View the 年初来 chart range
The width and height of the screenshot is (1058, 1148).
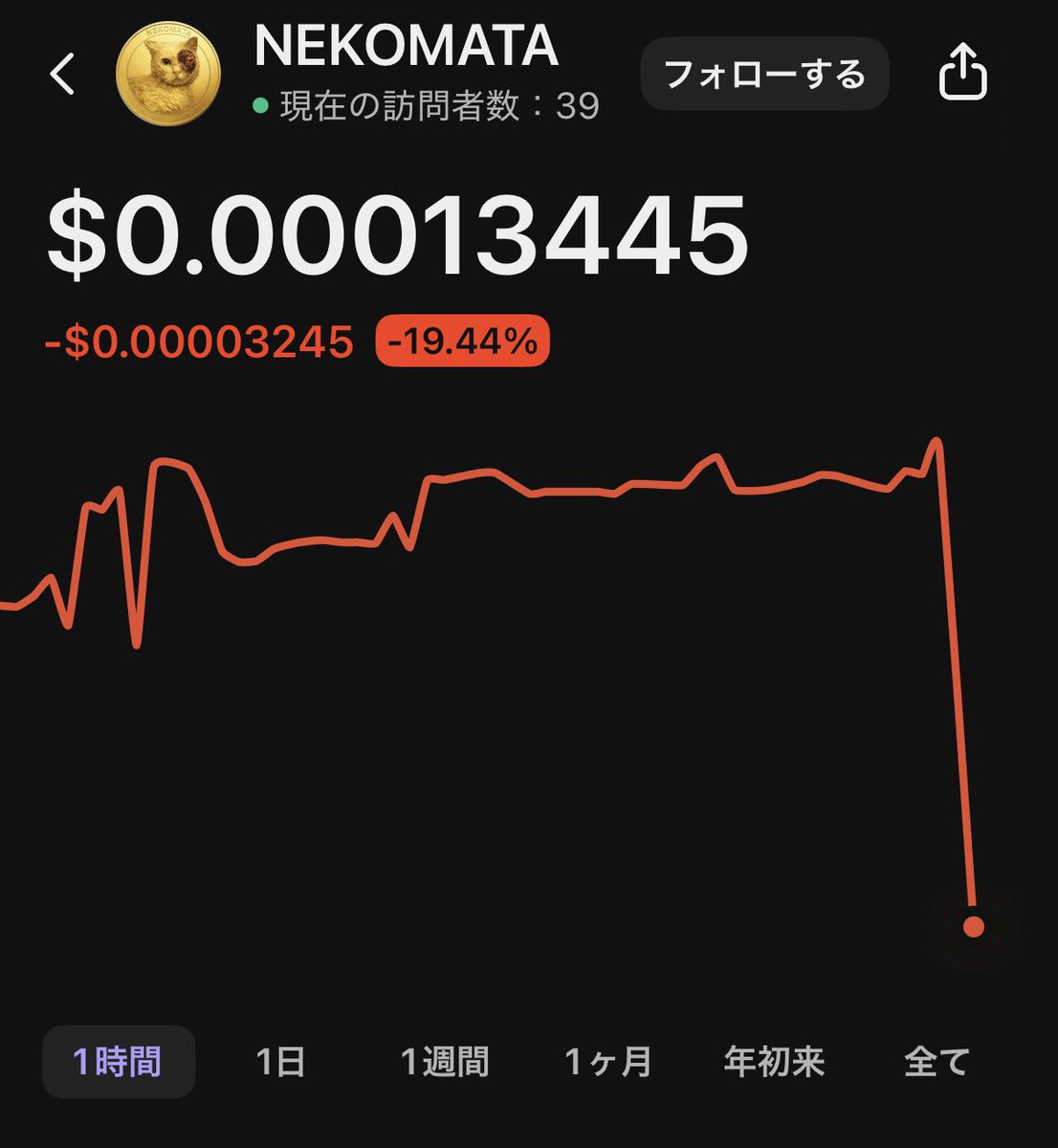774,1062
